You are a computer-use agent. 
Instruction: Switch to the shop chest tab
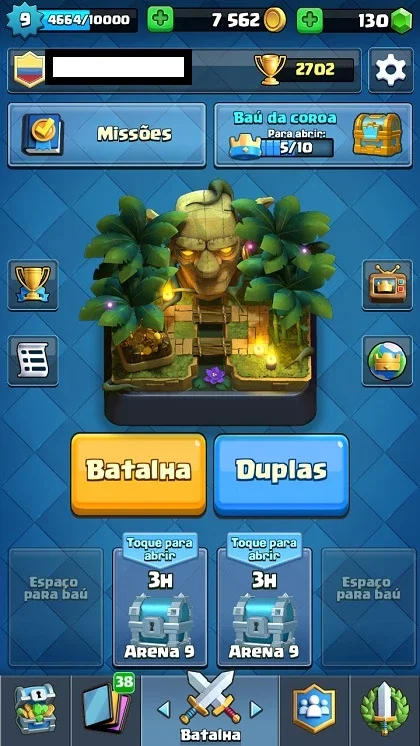[35, 711]
